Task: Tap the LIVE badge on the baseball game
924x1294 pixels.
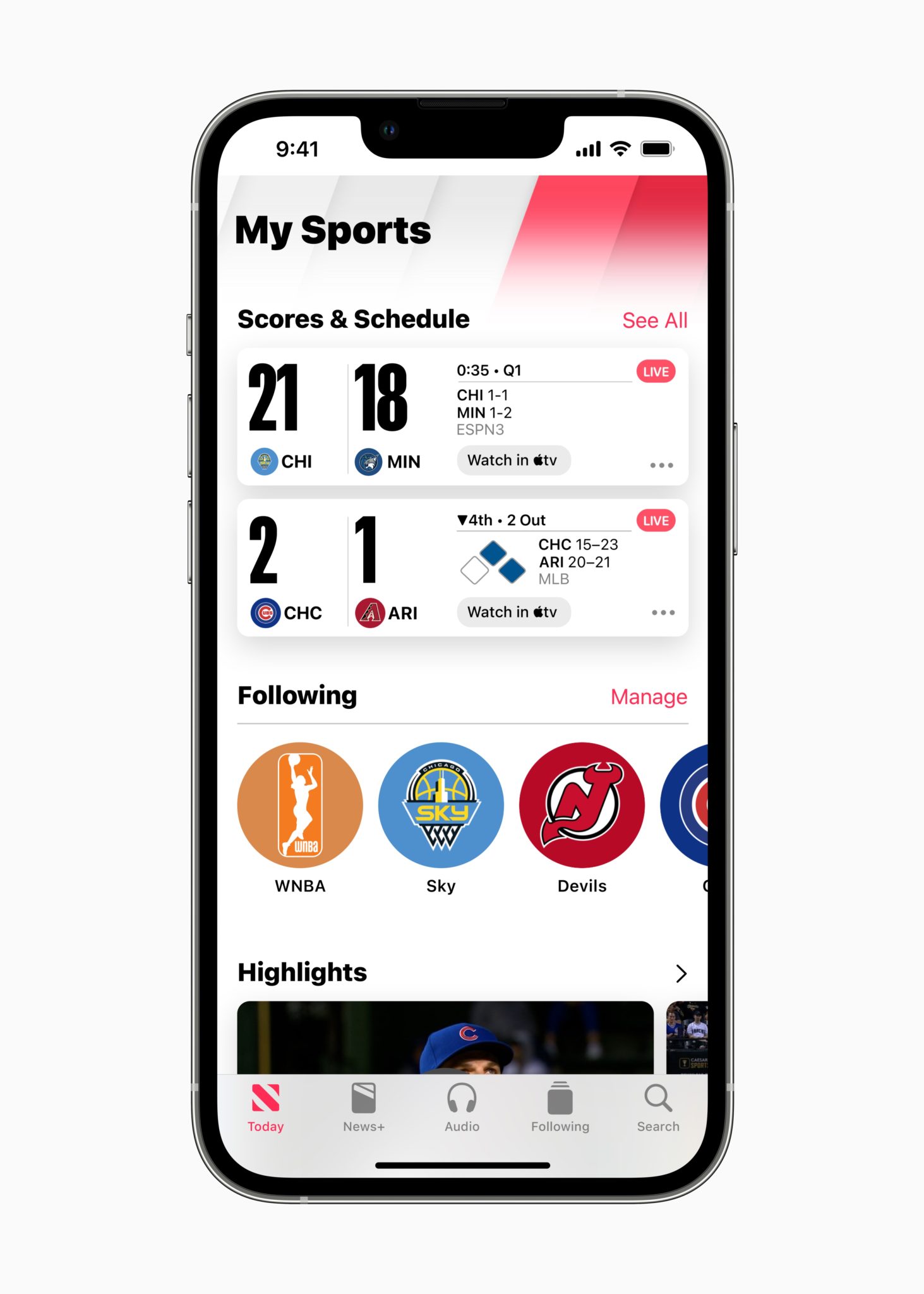Action: (656, 521)
